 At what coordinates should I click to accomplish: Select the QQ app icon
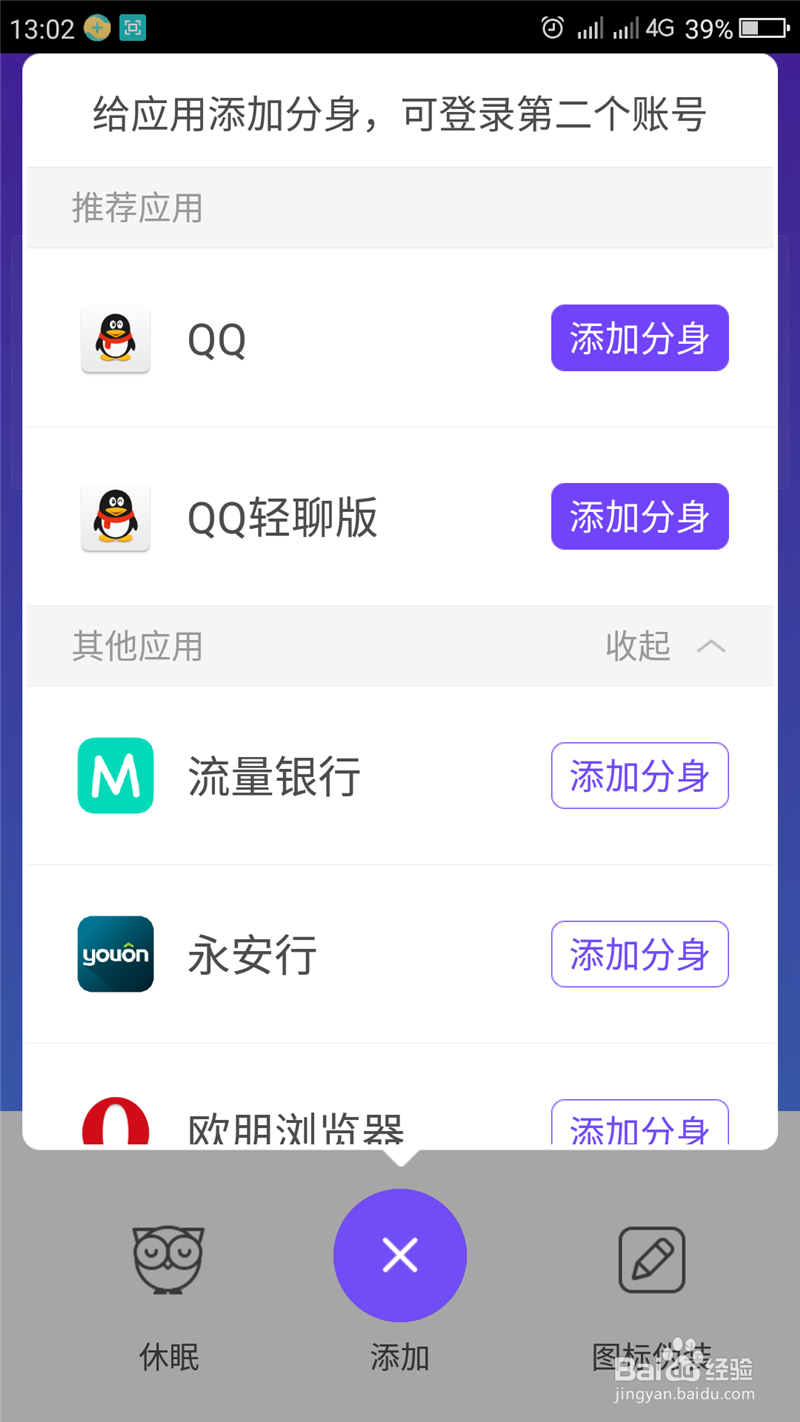(x=115, y=338)
